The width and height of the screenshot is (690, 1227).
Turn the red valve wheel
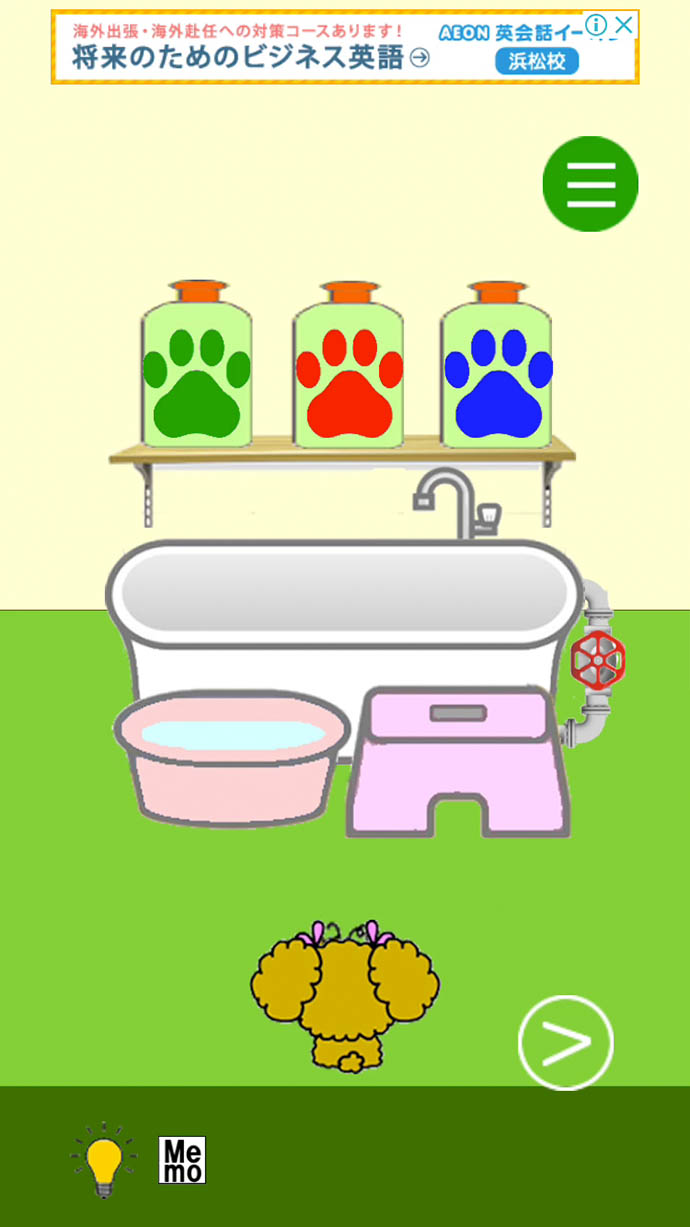[597, 658]
